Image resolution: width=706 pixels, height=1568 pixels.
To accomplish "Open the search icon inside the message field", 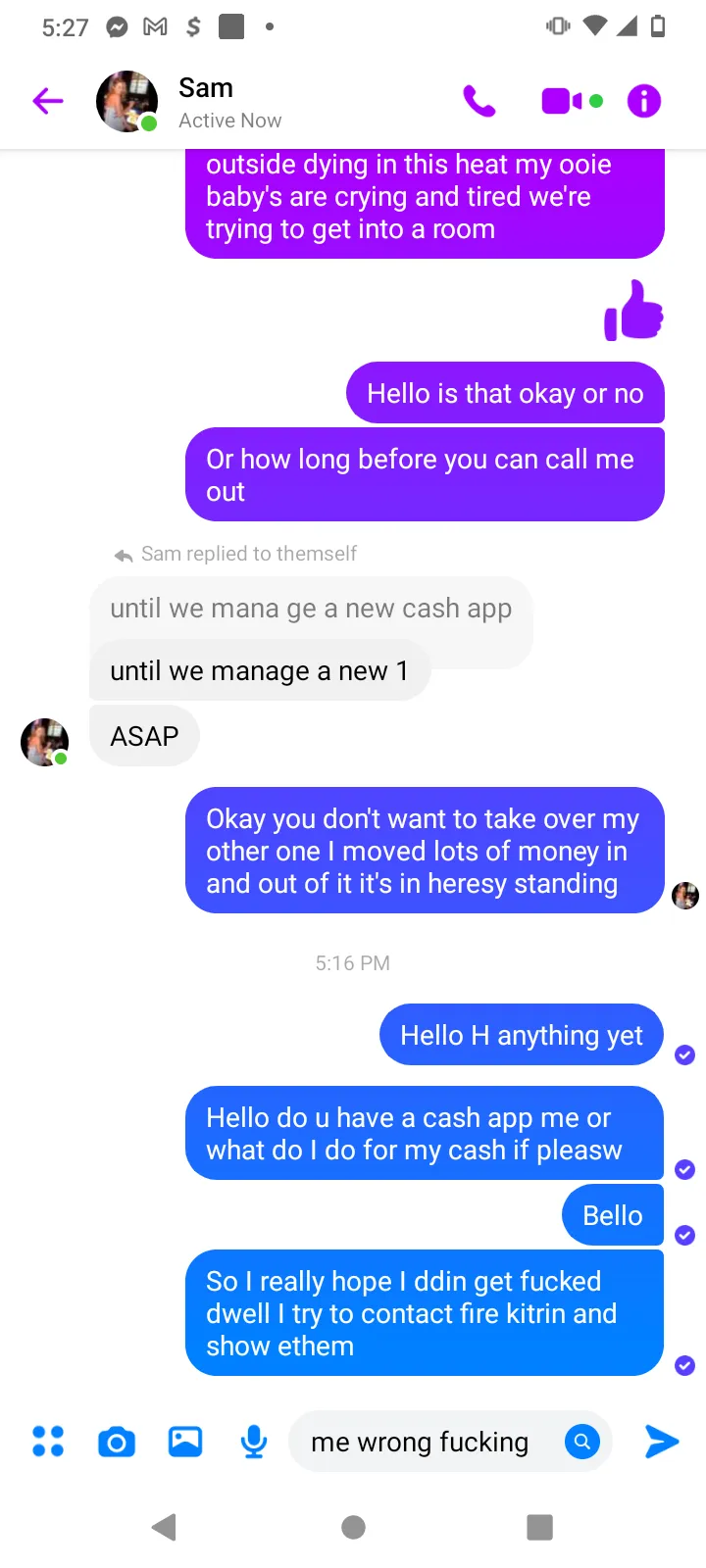I will [x=582, y=1442].
